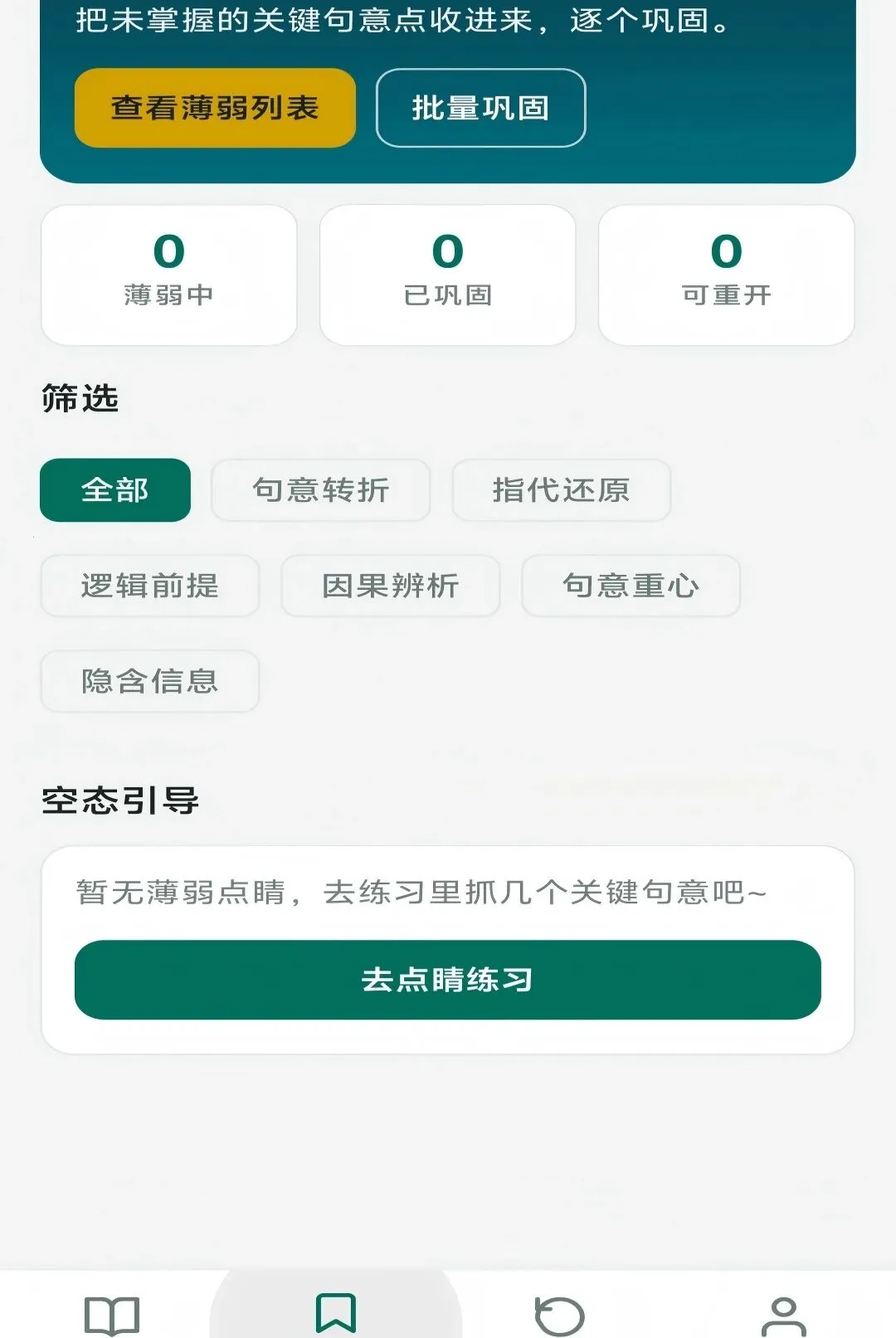Screen dimensions: 896x1338
Task: Open the refresh/review tab
Action: (x=560, y=1316)
